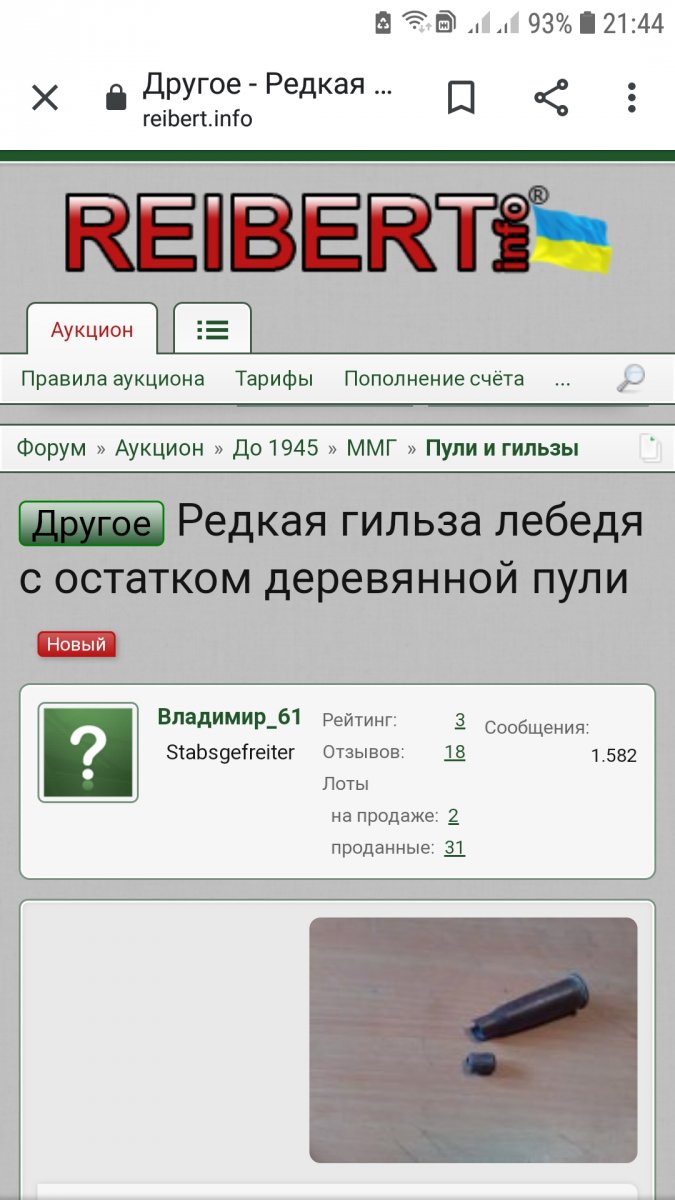View the seller's rating 3
The width and height of the screenshot is (675, 1200).
pyautogui.click(x=460, y=720)
